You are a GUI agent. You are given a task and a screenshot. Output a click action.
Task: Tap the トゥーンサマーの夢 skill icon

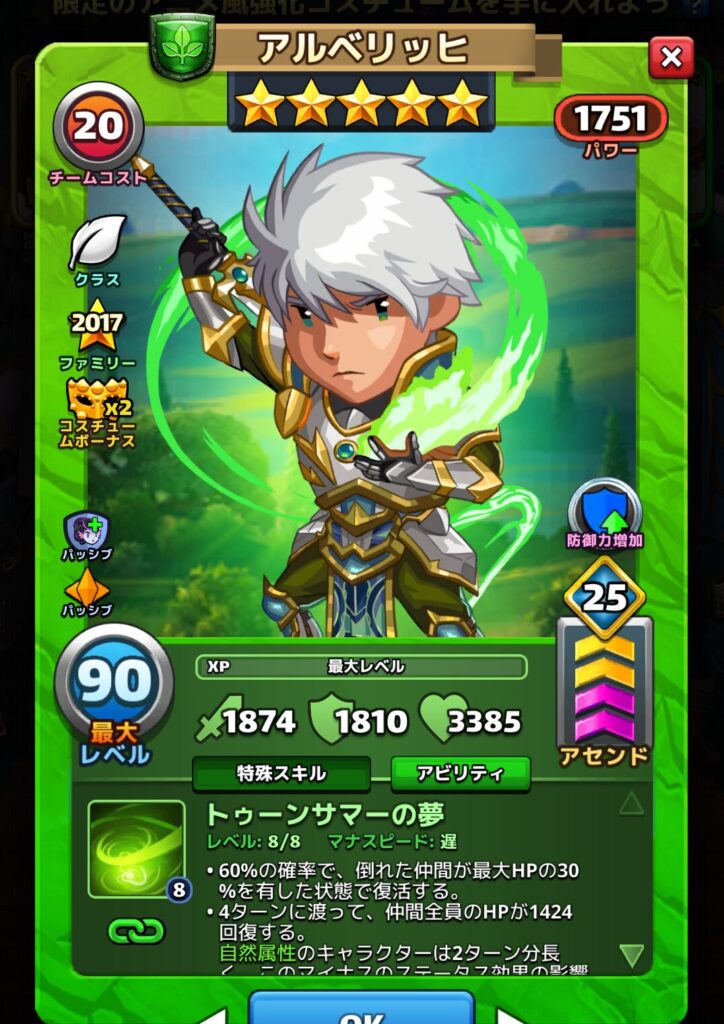[x=136, y=849]
